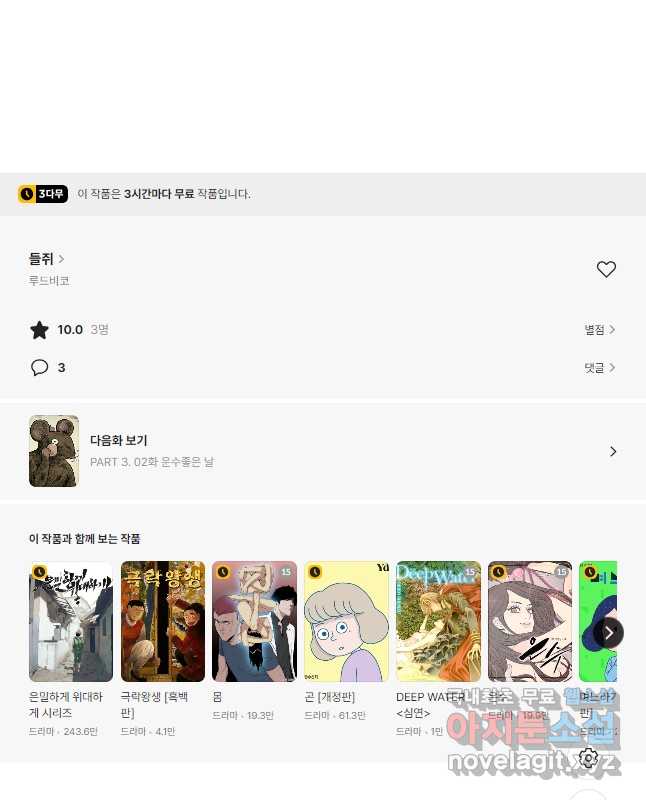Open the settings gear icon
Image resolution: width=646 pixels, height=800 pixels.
tap(589, 758)
